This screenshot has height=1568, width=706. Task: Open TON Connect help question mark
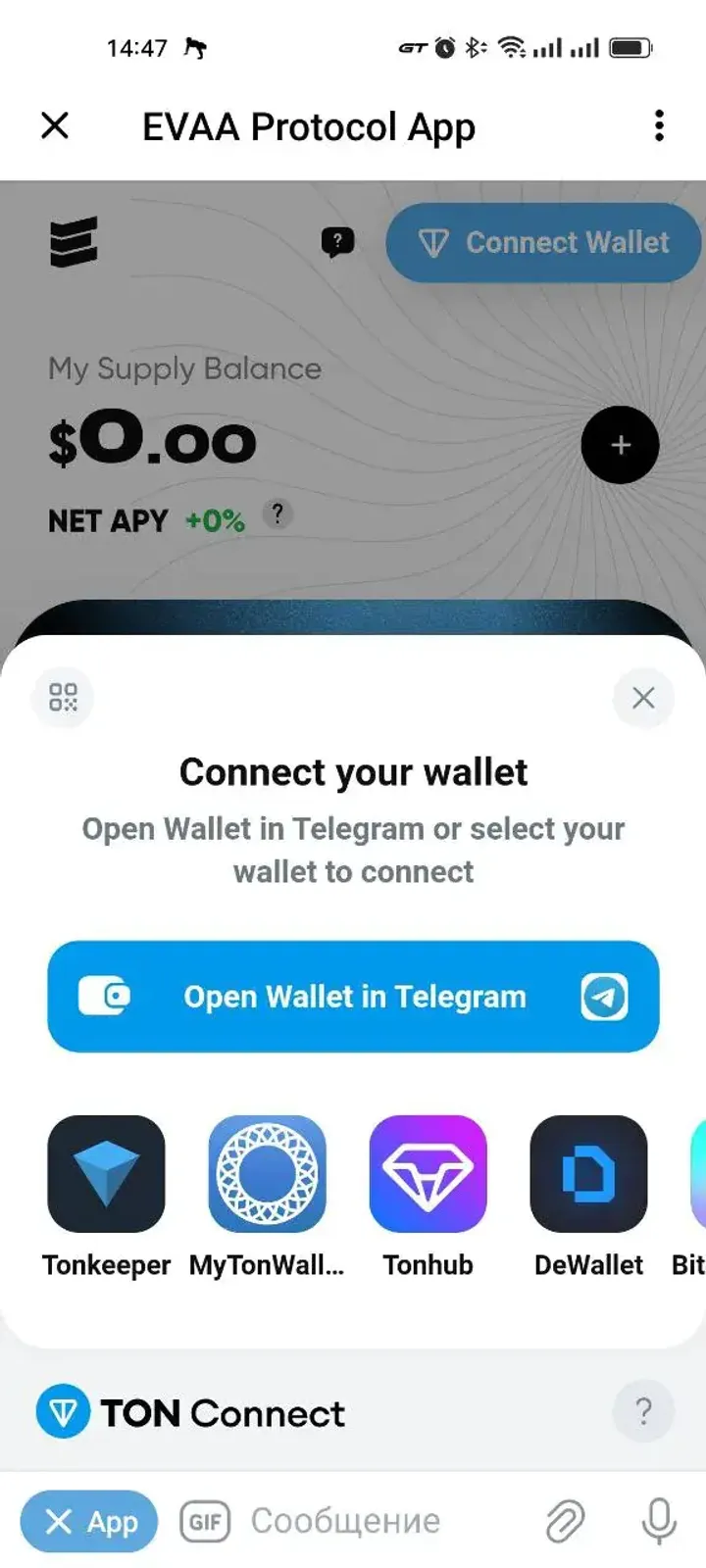(x=643, y=1411)
